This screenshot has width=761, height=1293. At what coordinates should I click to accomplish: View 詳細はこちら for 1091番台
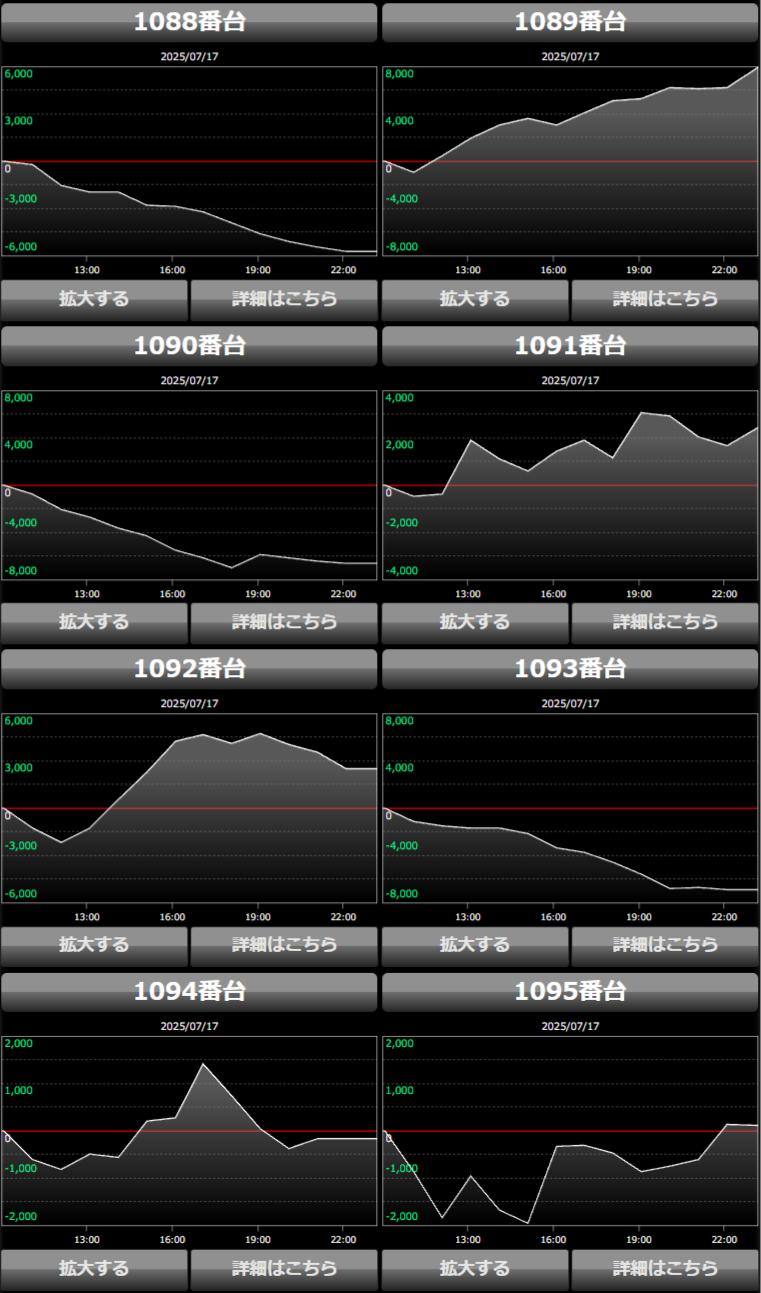click(665, 622)
